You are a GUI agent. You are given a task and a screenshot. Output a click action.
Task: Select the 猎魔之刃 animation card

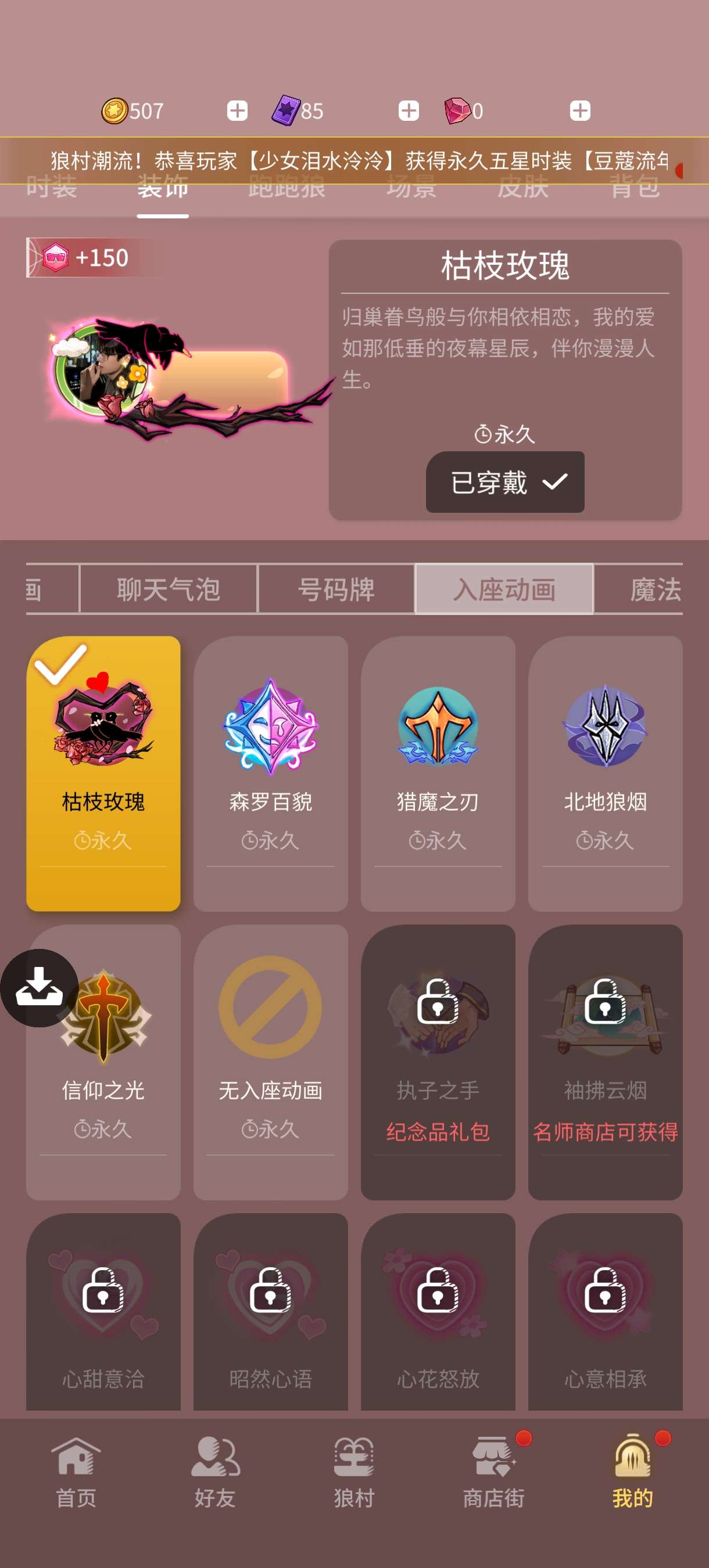click(x=438, y=773)
